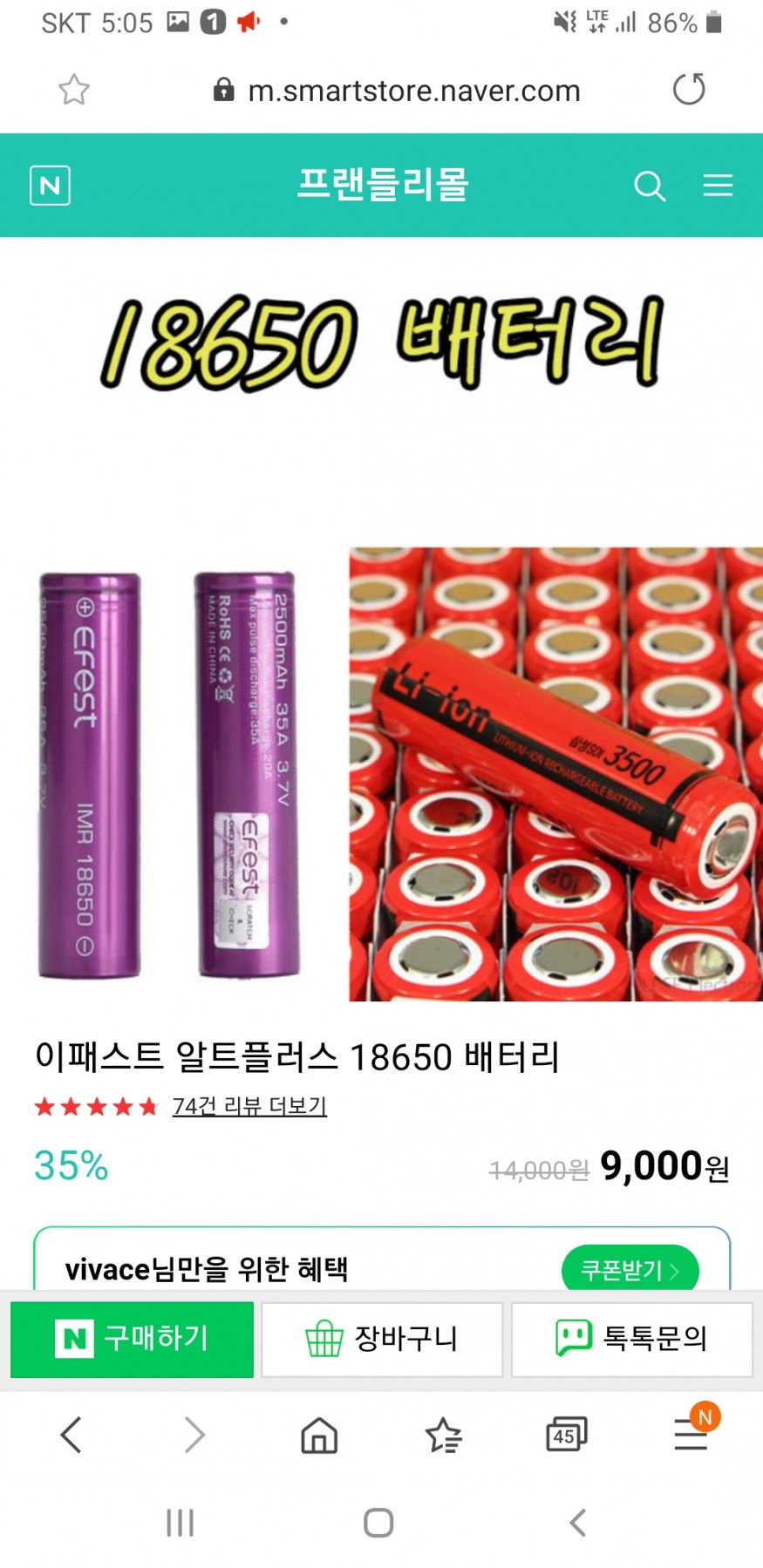The width and height of the screenshot is (763, 1568).
Task: Tap the product image of the batteries
Action: click(x=381, y=774)
